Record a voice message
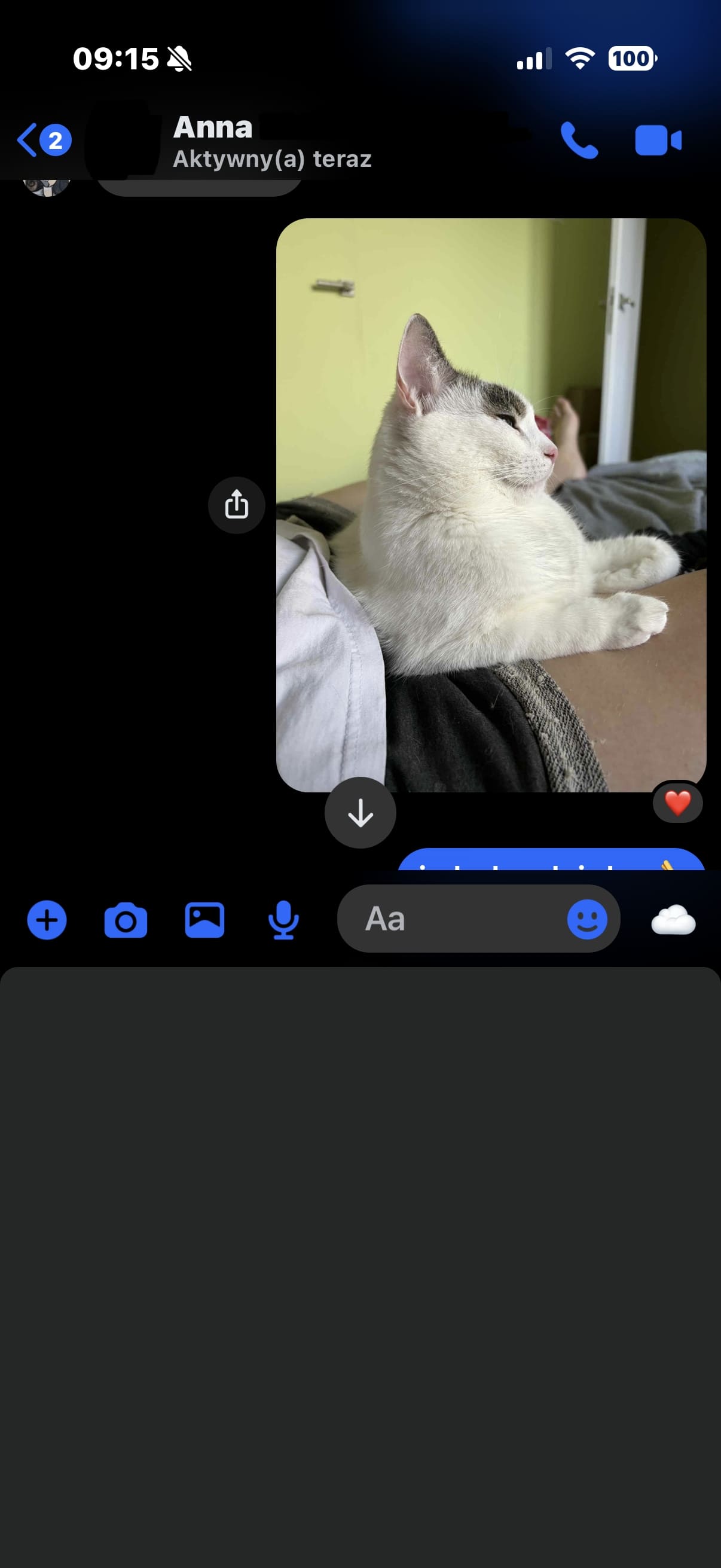 (283, 920)
